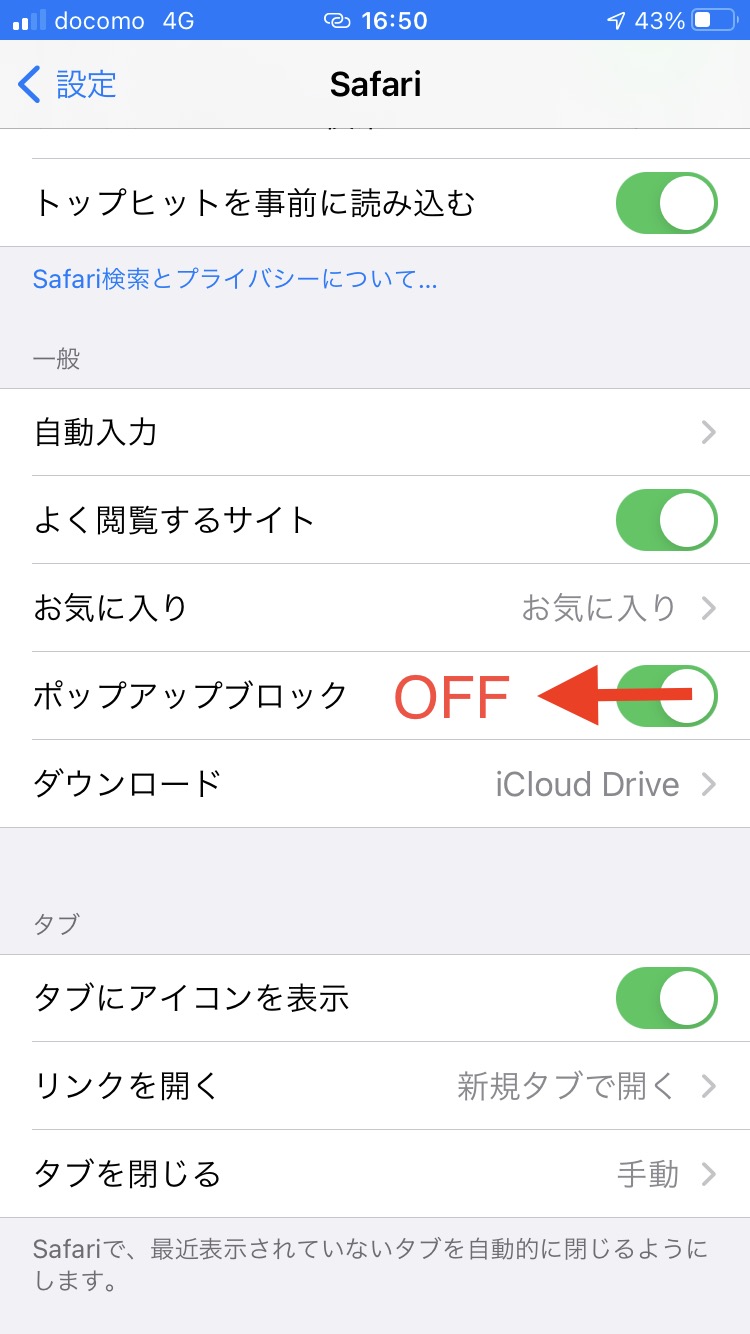Open ダウンロード location settings
The image size is (750, 1334).
(375, 783)
